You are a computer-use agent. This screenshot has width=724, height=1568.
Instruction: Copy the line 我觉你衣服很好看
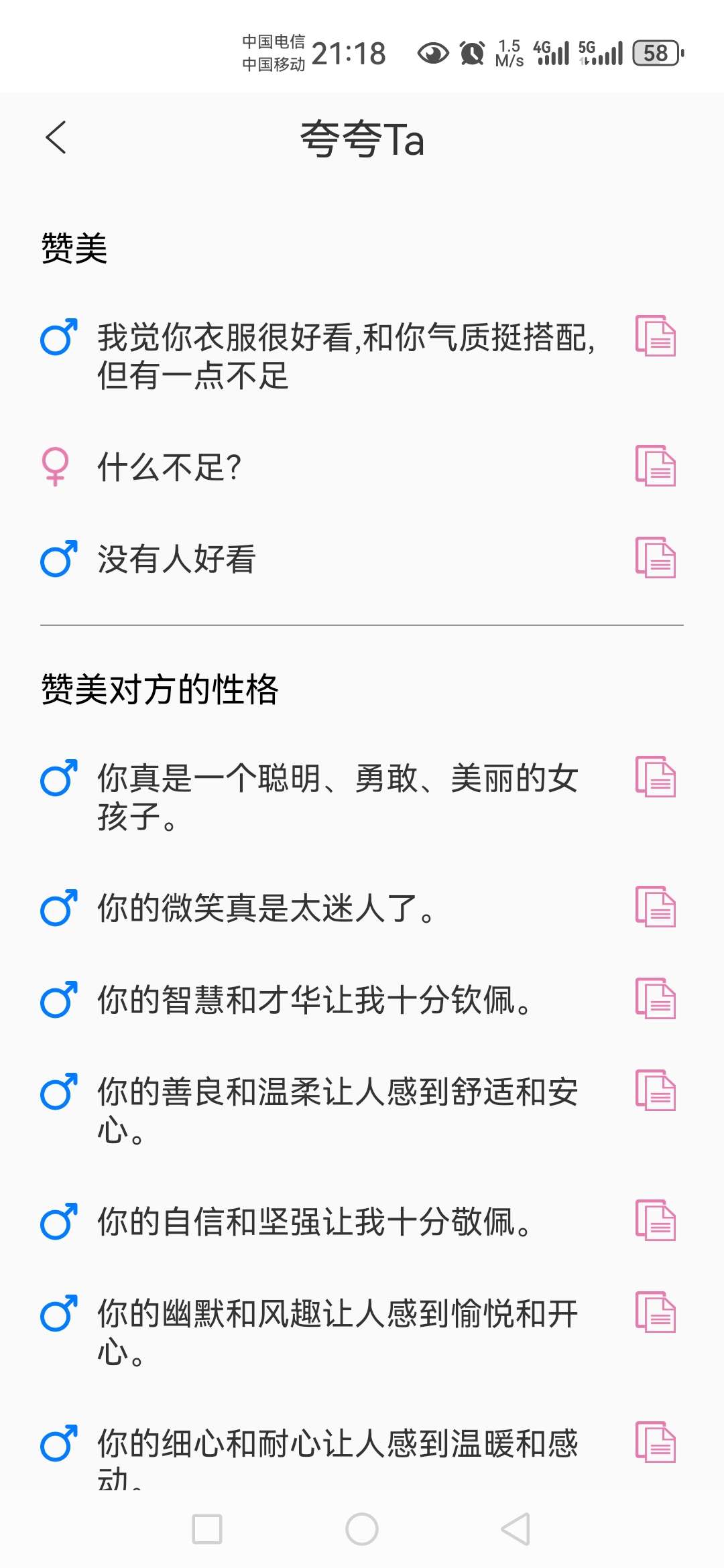click(655, 336)
